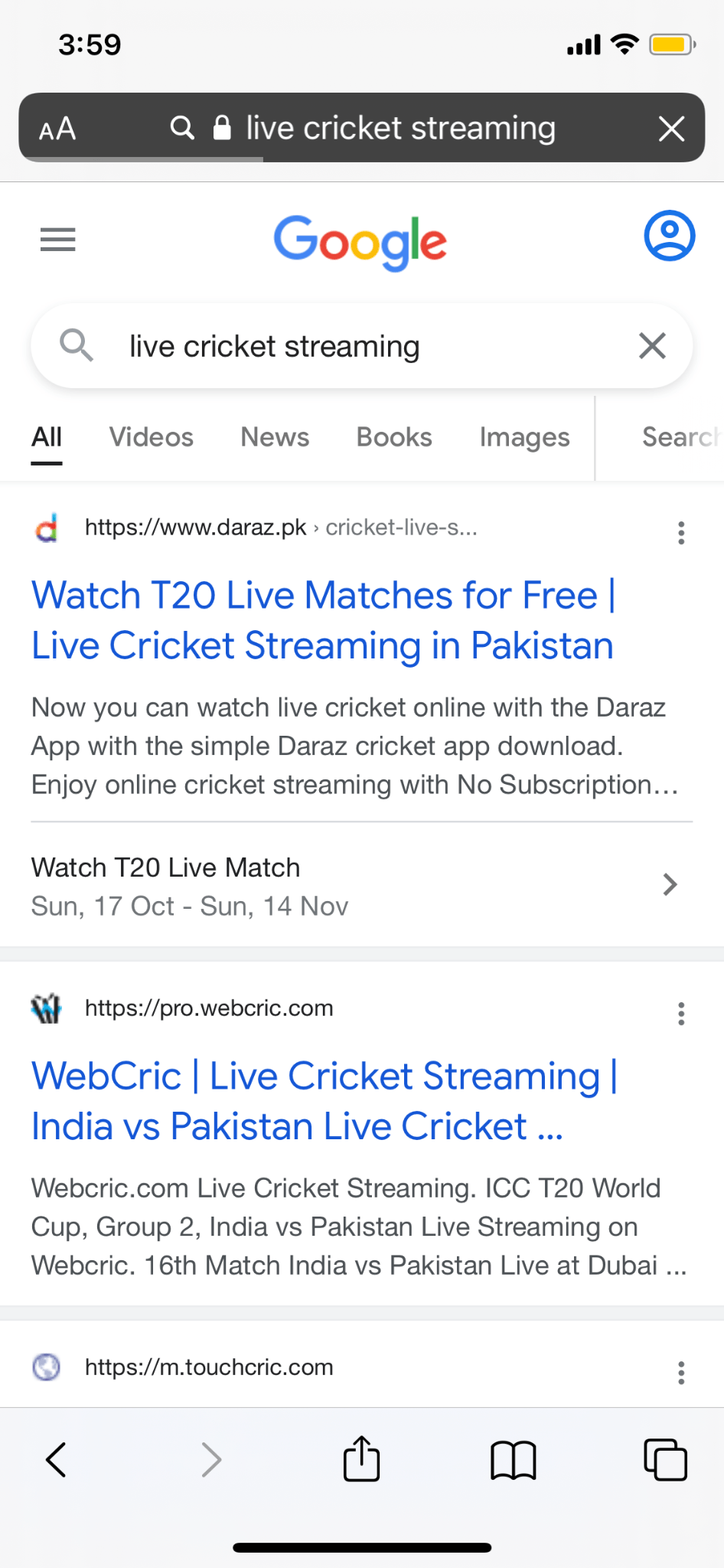Image resolution: width=724 pixels, height=1568 pixels.
Task: Open the Google hamburger menu
Action: [57, 240]
